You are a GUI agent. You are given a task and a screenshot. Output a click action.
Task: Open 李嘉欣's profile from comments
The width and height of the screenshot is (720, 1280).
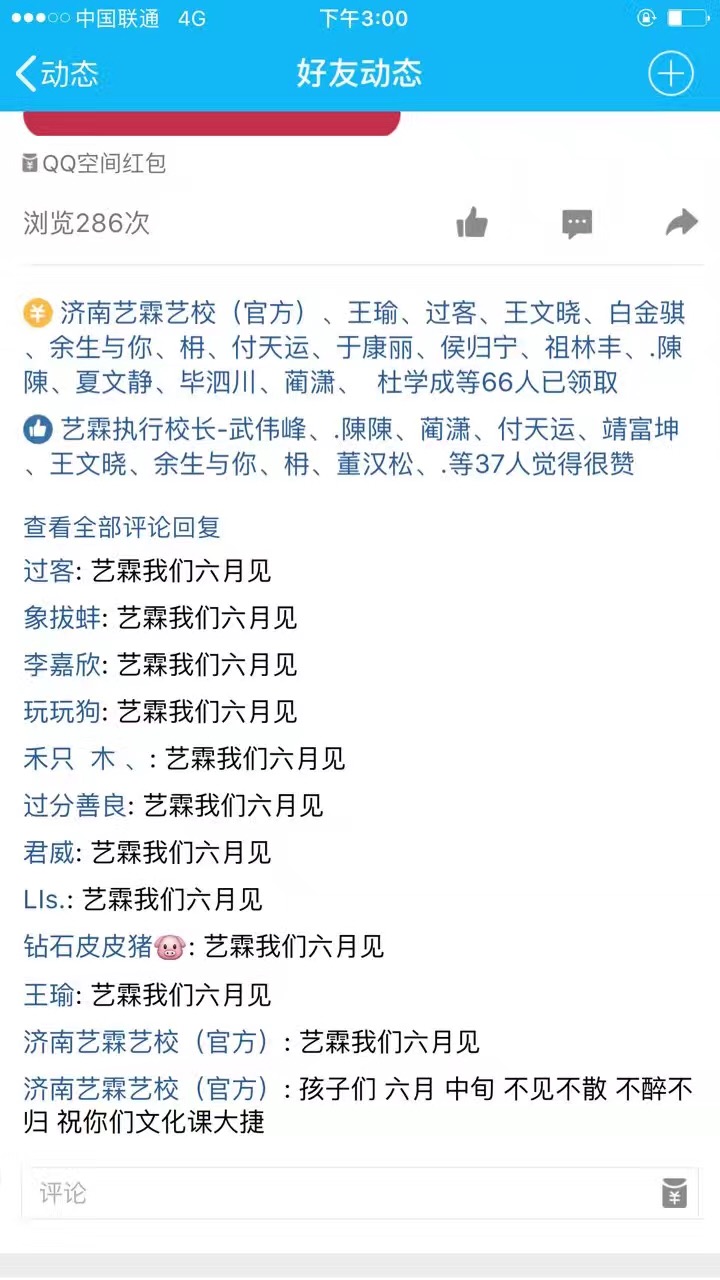point(62,665)
